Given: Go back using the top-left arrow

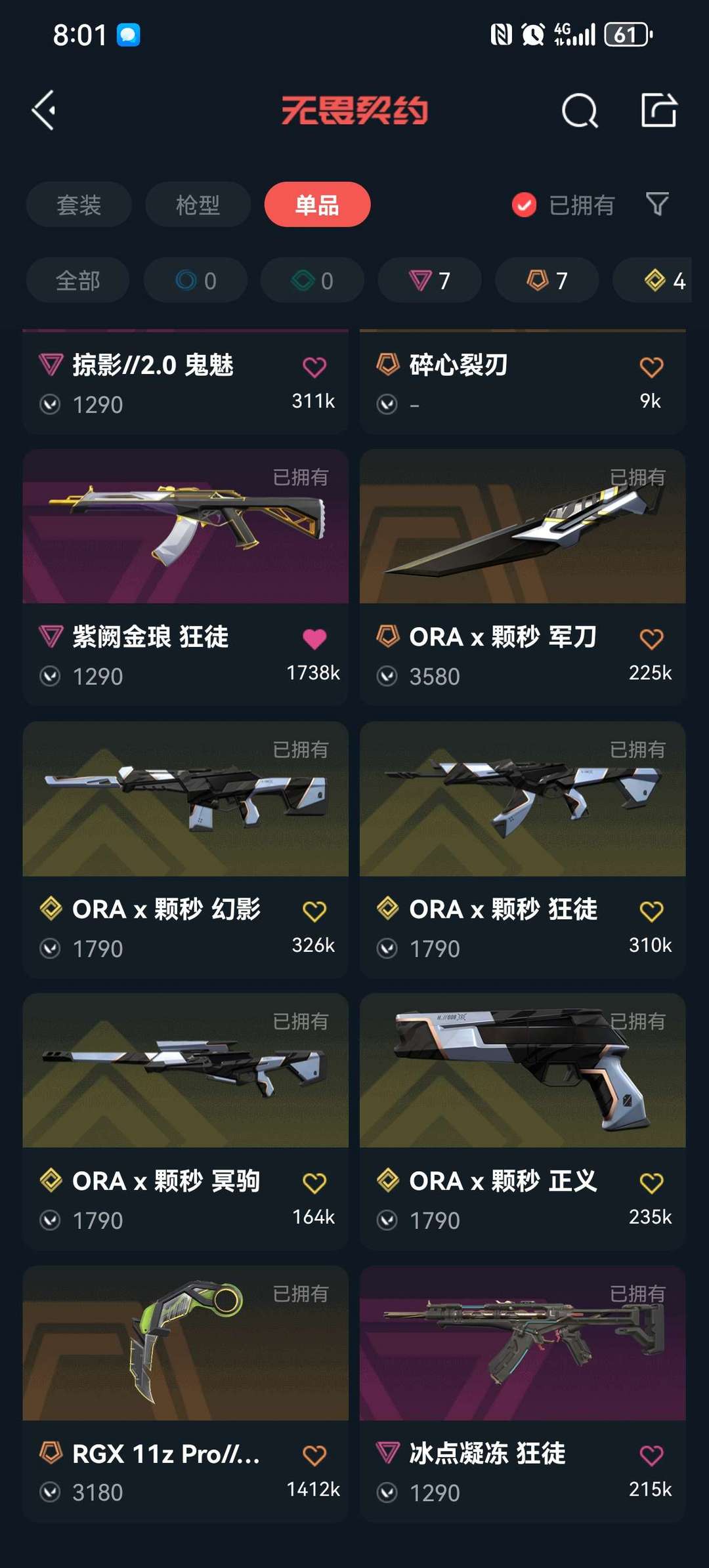Looking at the screenshot, I should point(44,110).
